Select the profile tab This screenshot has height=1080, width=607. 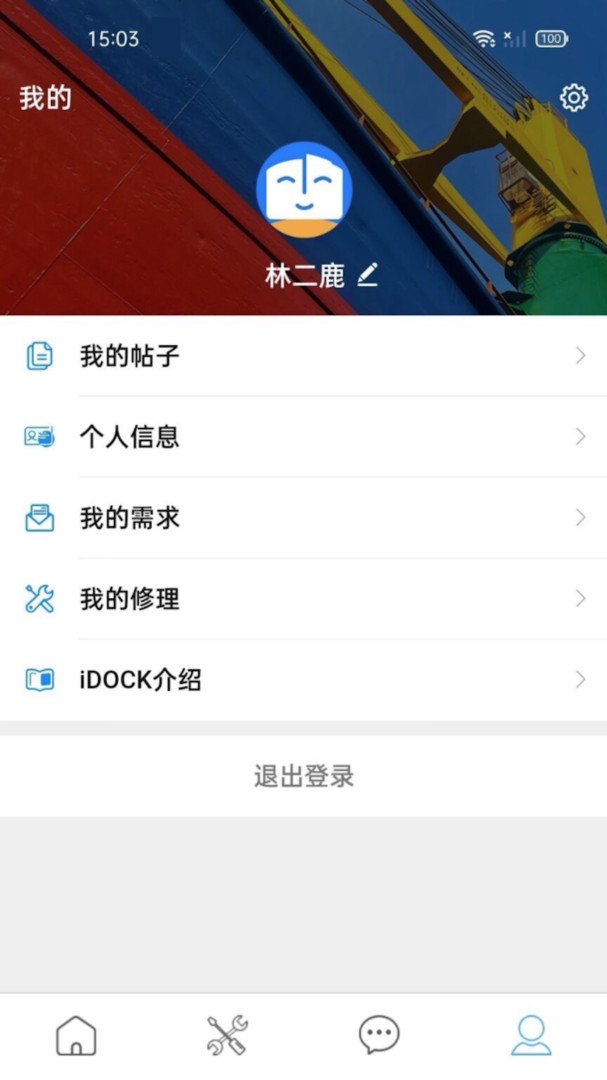531,1035
